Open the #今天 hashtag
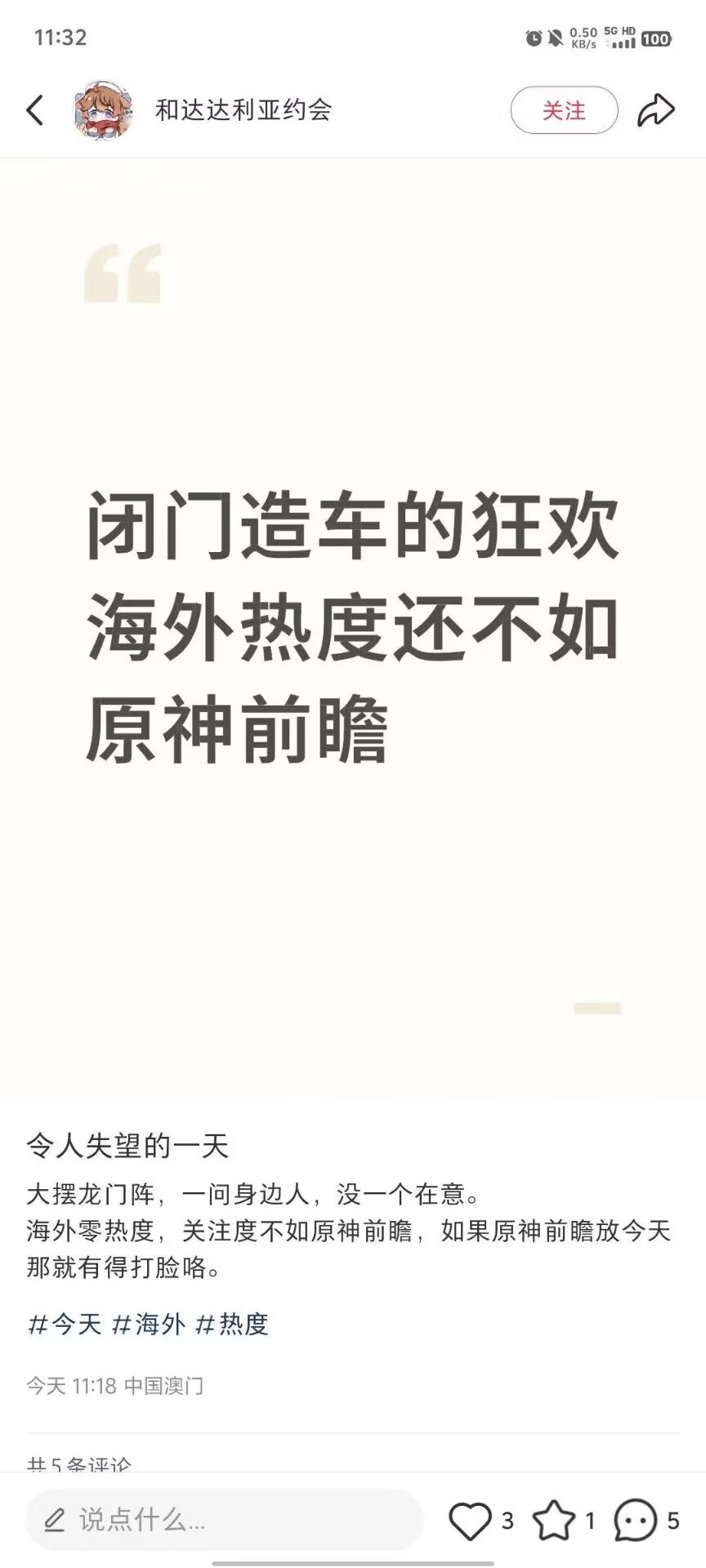The image size is (706, 1568). 65,1324
